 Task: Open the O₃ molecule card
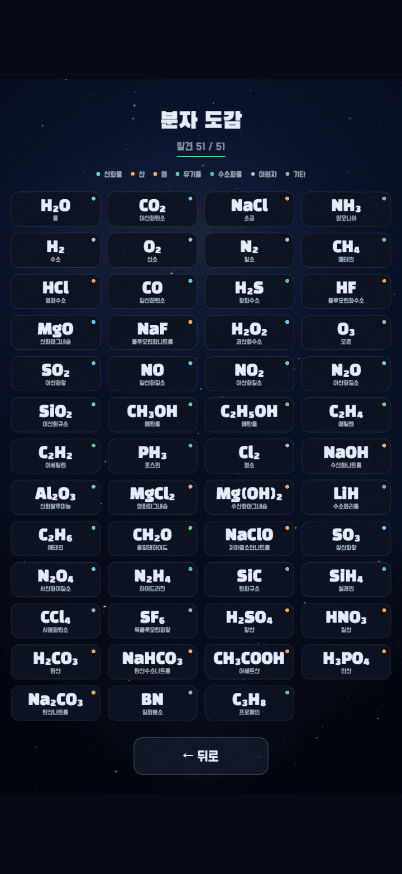[x=346, y=333]
